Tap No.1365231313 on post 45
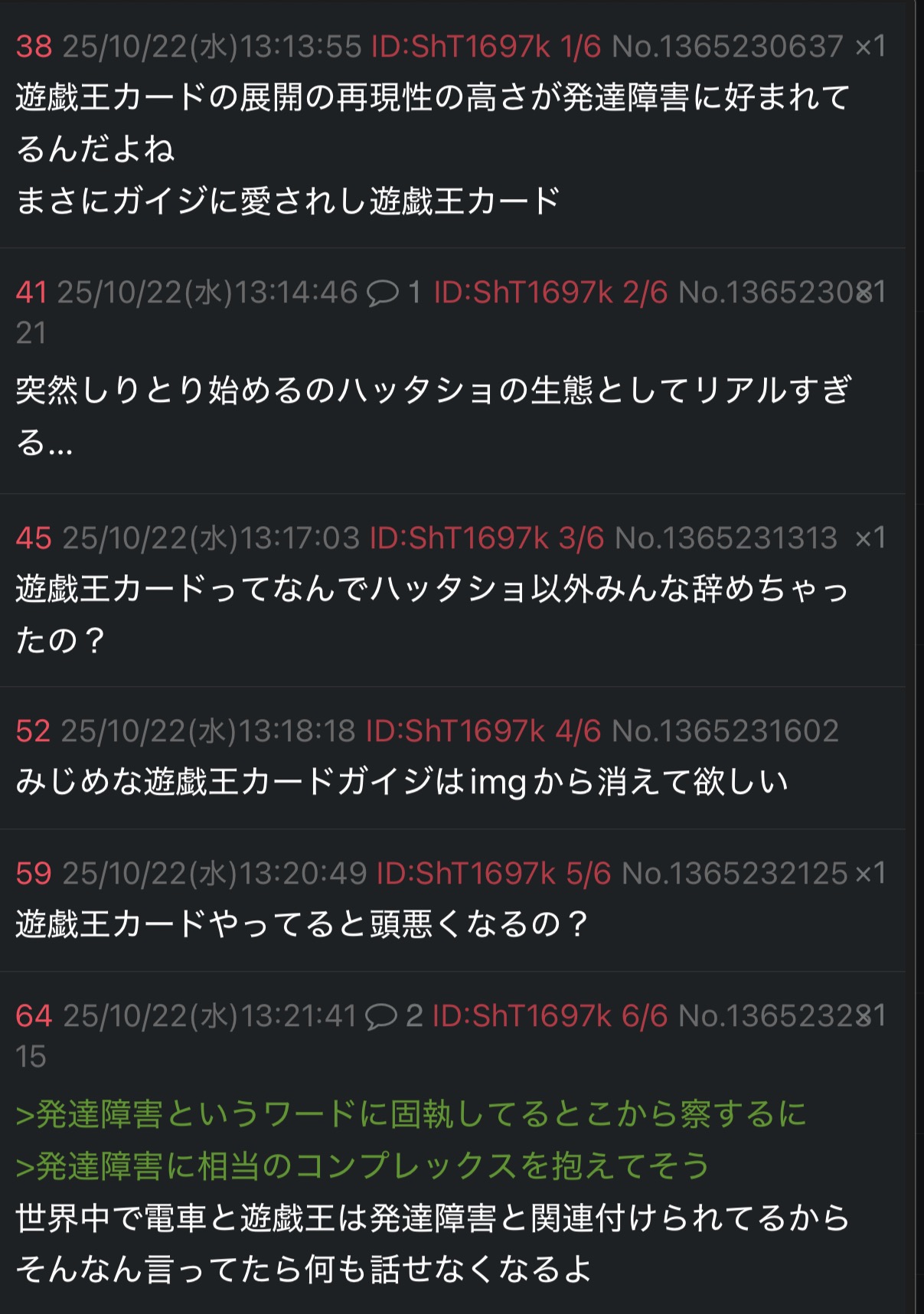Viewport: 924px width, 1314px height. click(x=726, y=538)
